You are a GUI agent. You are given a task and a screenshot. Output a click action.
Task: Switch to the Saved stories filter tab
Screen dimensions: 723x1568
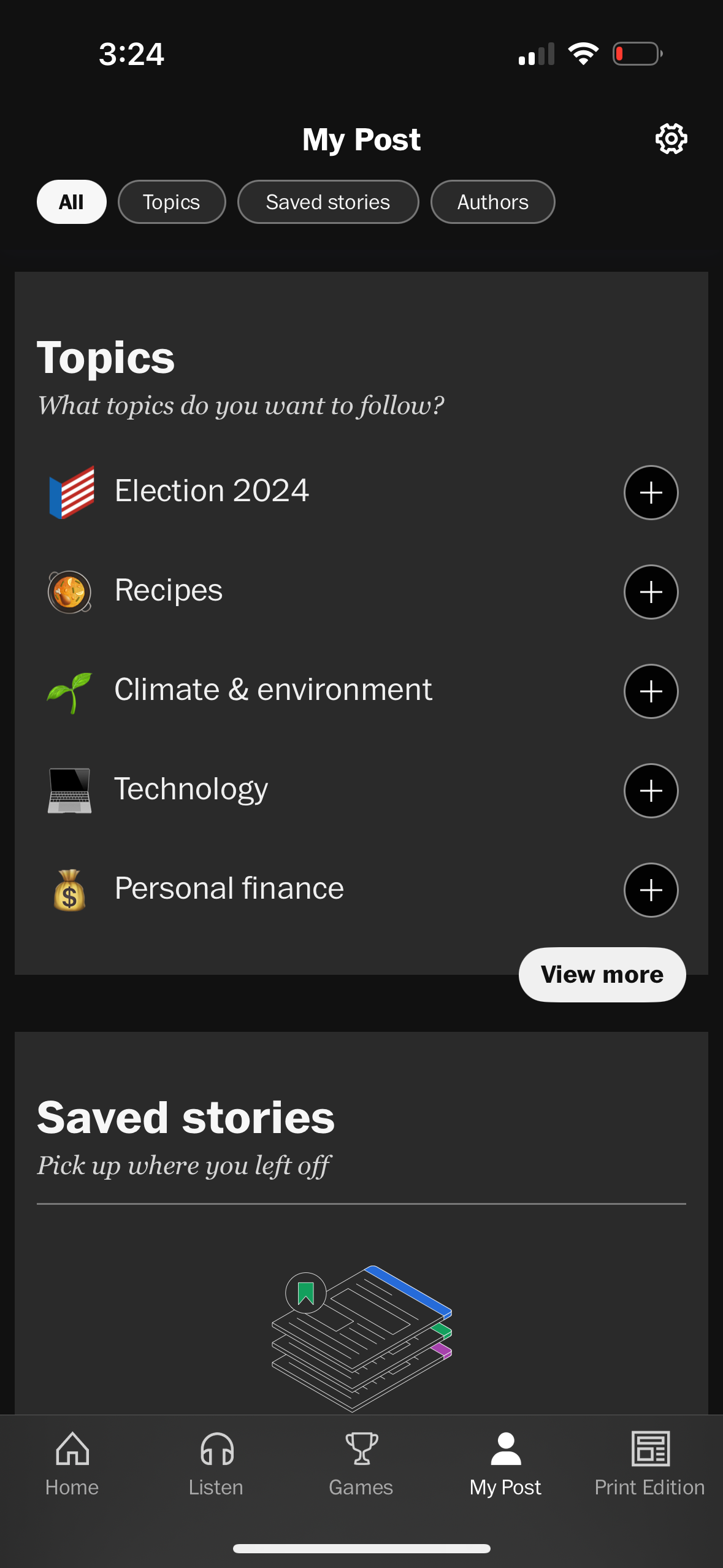click(327, 202)
